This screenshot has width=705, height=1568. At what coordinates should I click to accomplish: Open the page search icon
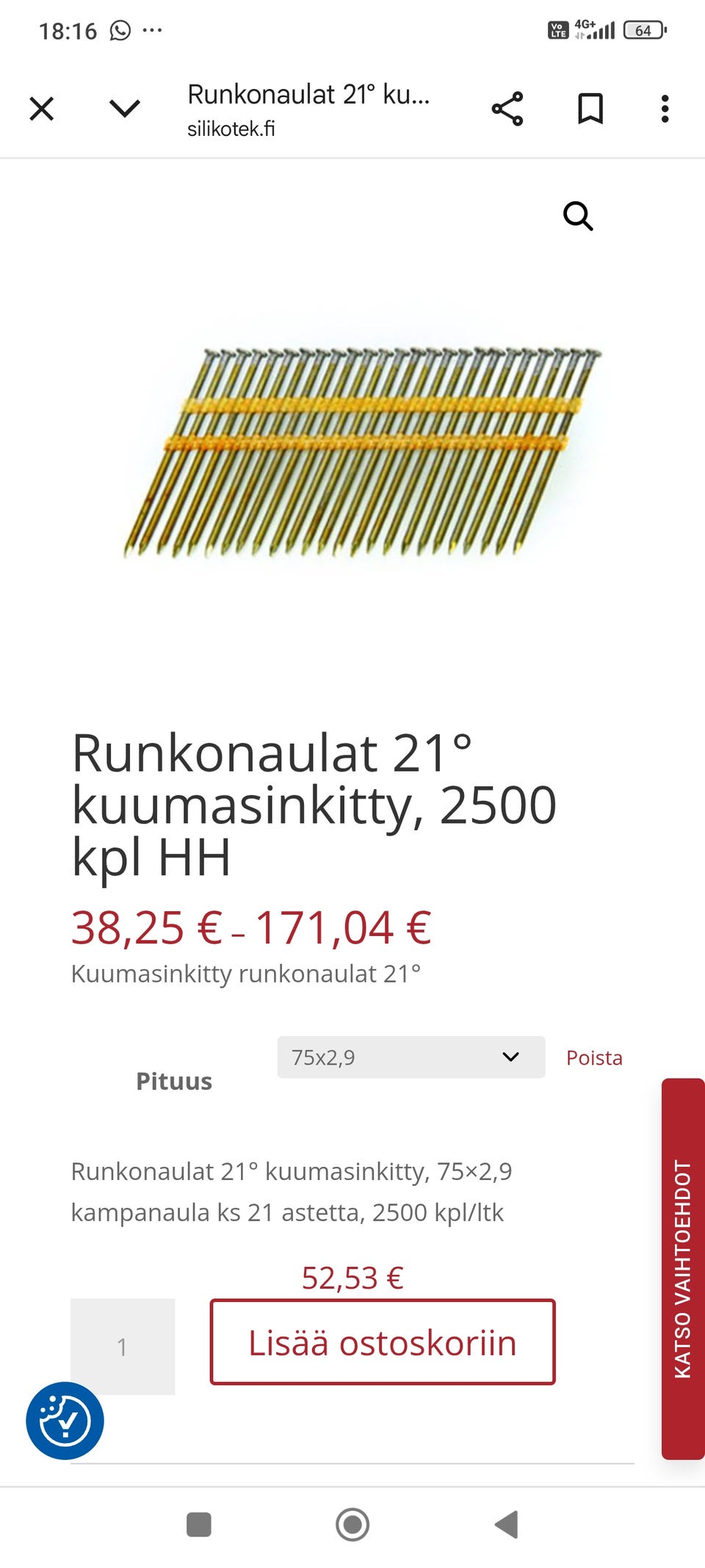coord(577,215)
